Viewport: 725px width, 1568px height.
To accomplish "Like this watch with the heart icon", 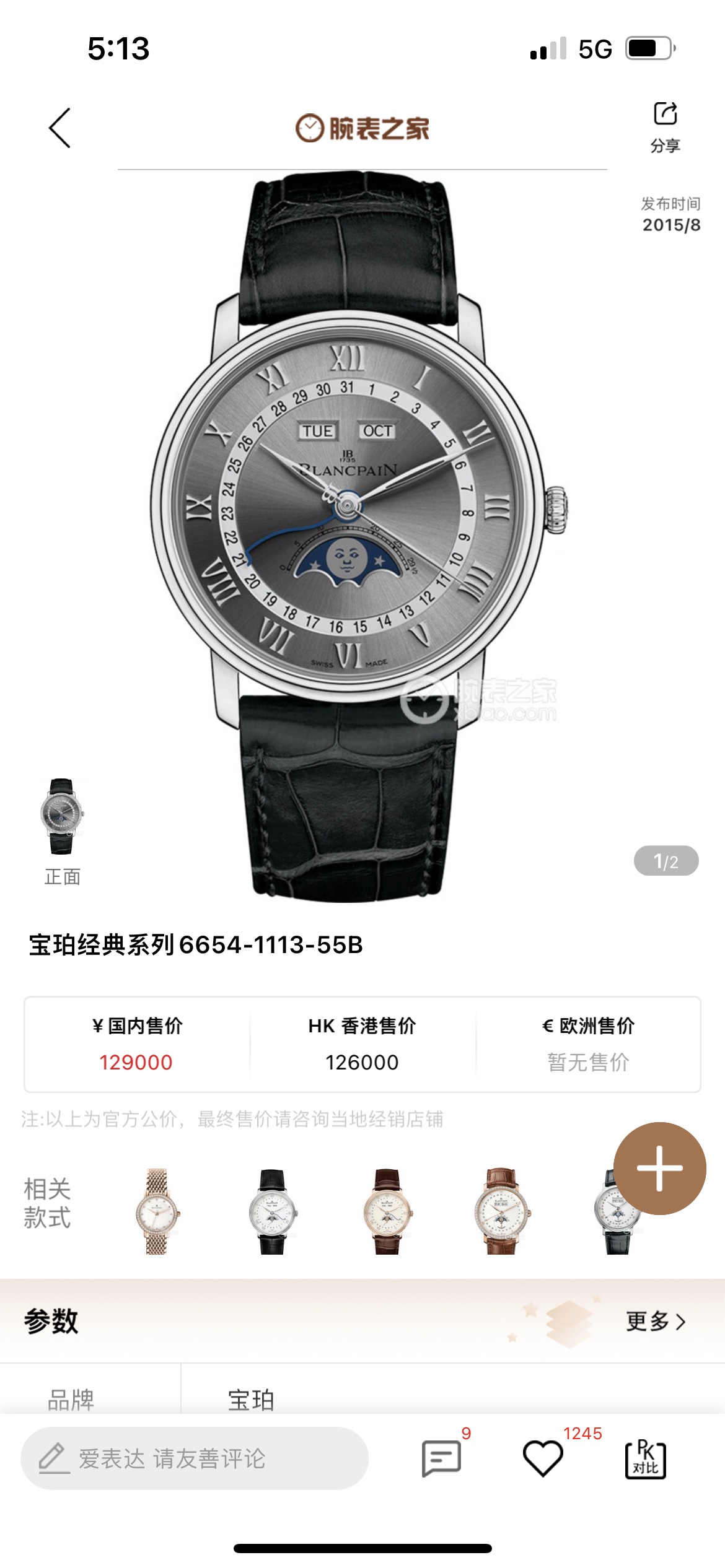I will coord(543,1458).
